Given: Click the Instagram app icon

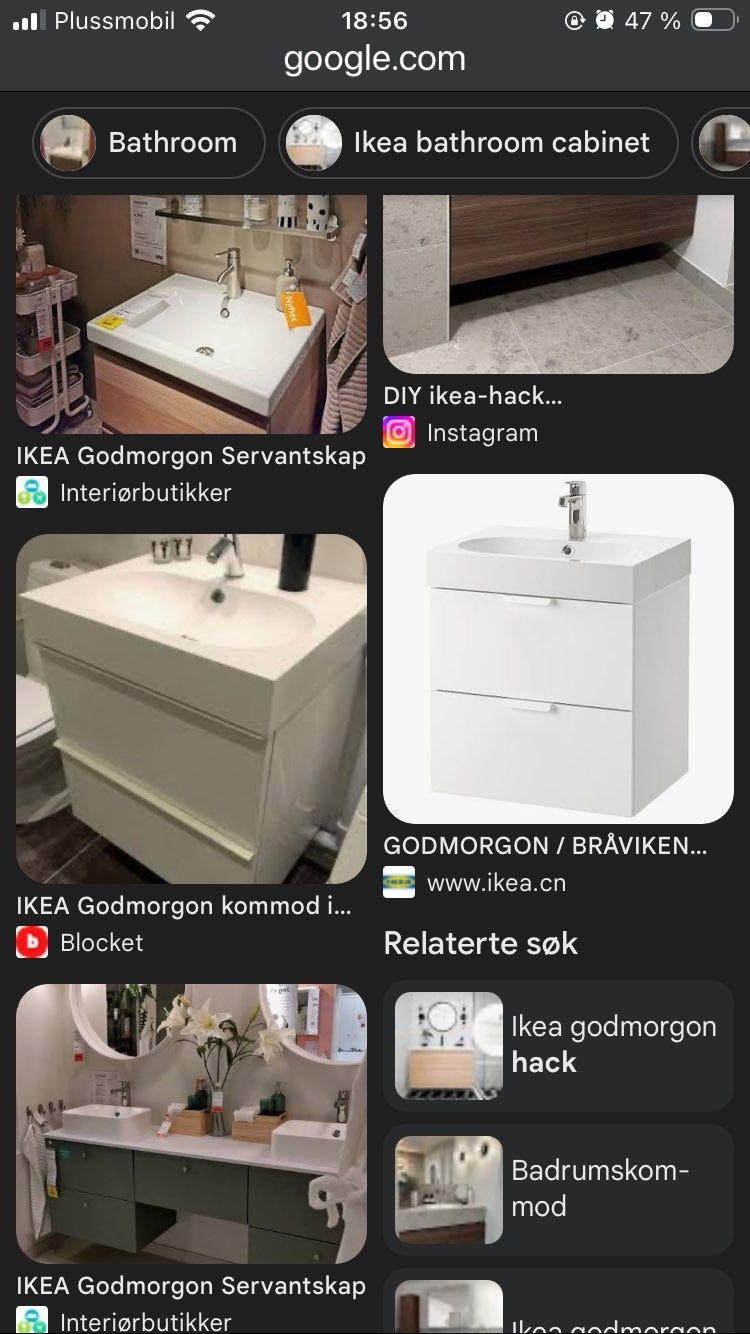Looking at the screenshot, I should coord(398,432).
